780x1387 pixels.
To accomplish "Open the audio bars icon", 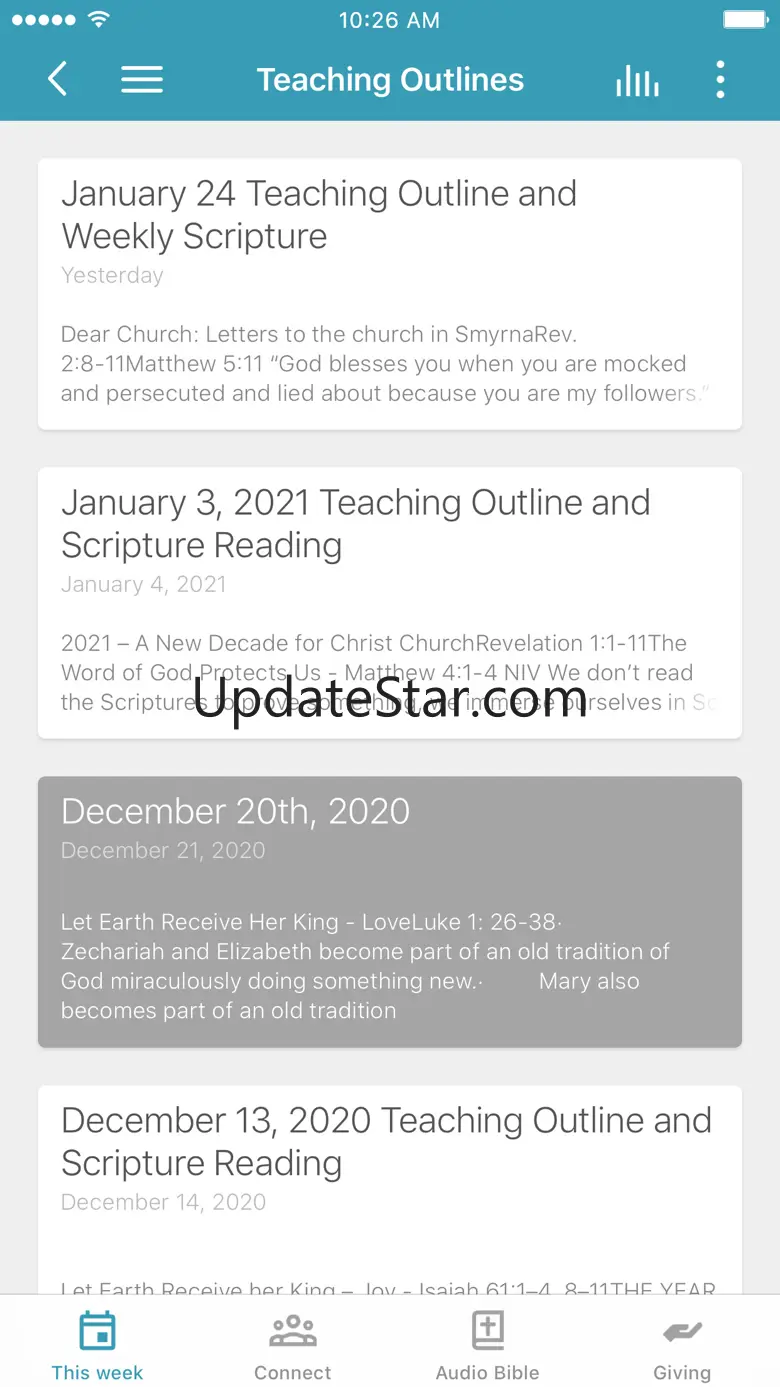I will [637, 81].
